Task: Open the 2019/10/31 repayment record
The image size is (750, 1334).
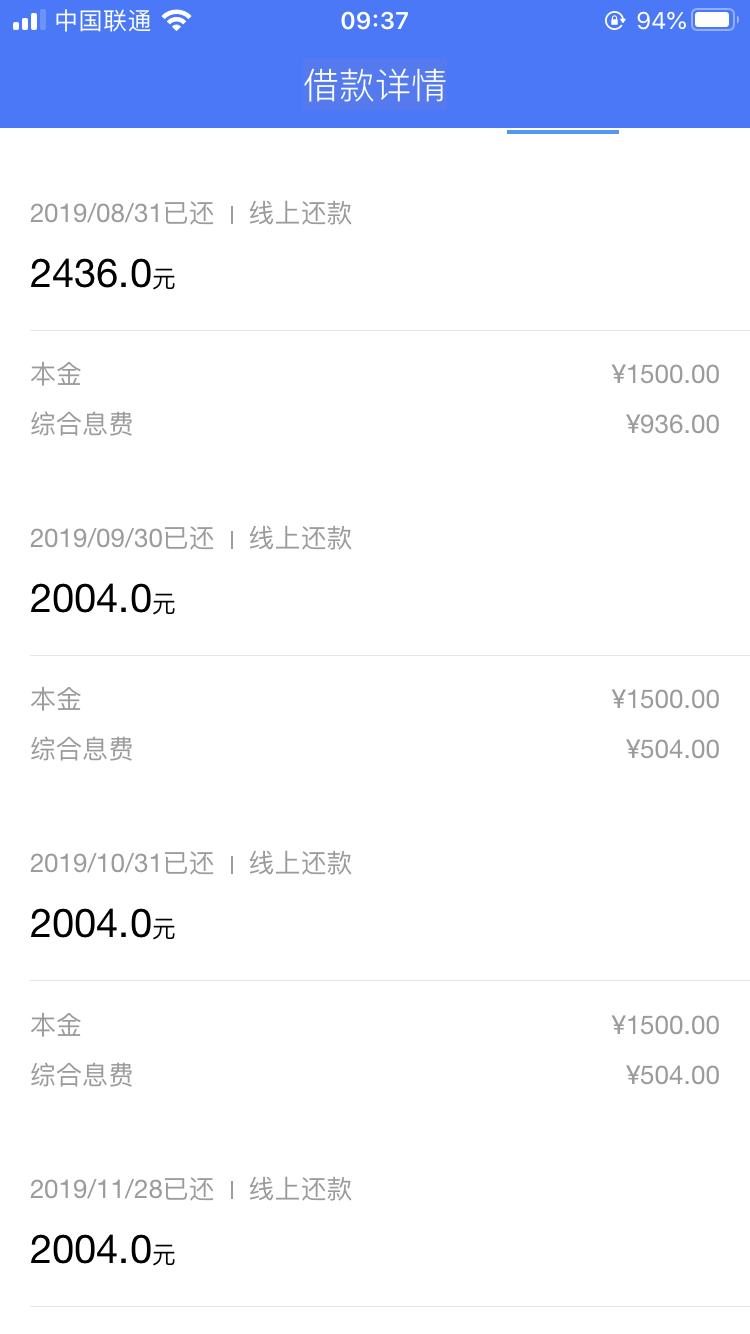Action: 120,862
